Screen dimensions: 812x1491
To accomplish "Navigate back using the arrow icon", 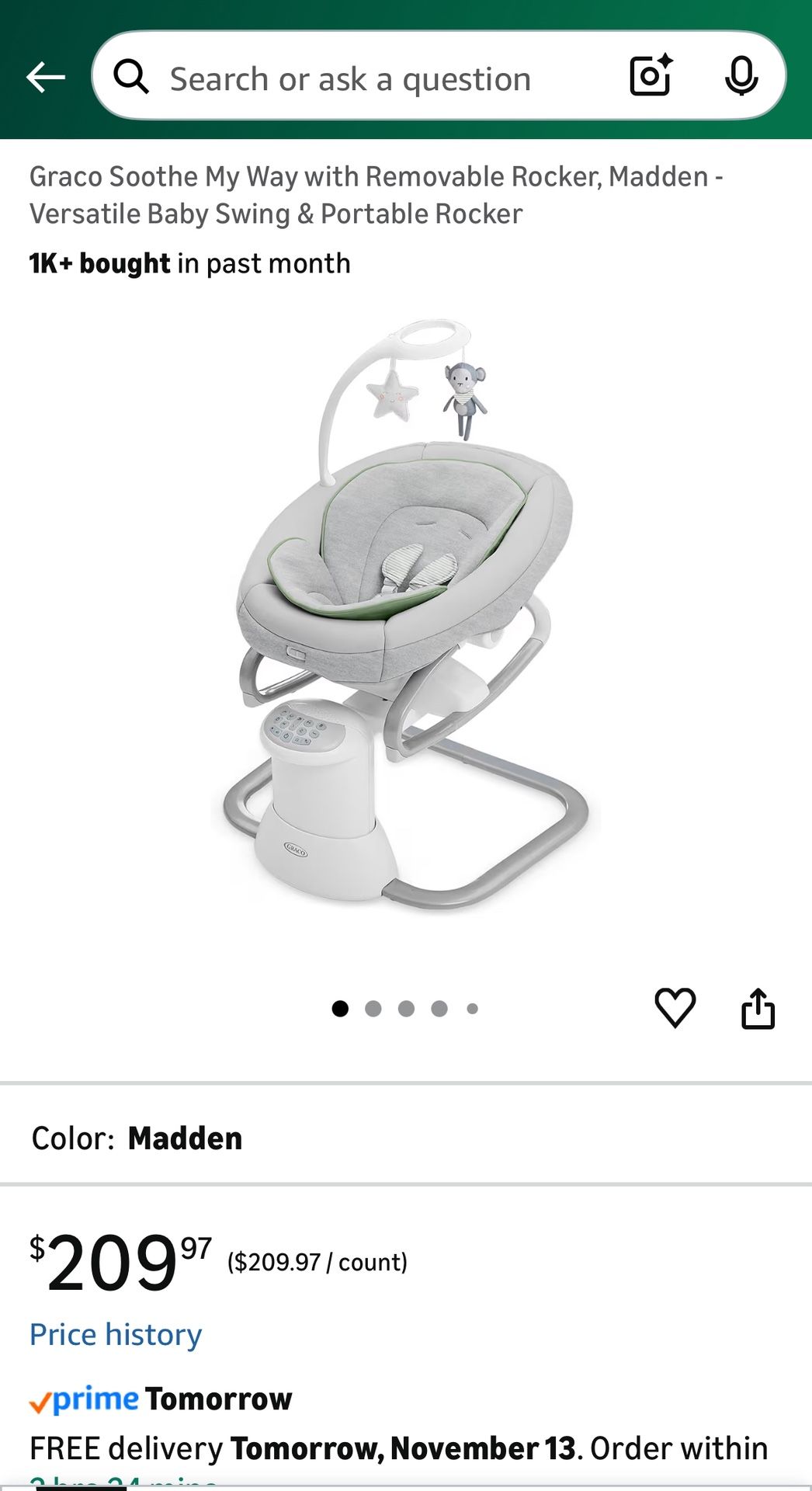I will 46,76.
